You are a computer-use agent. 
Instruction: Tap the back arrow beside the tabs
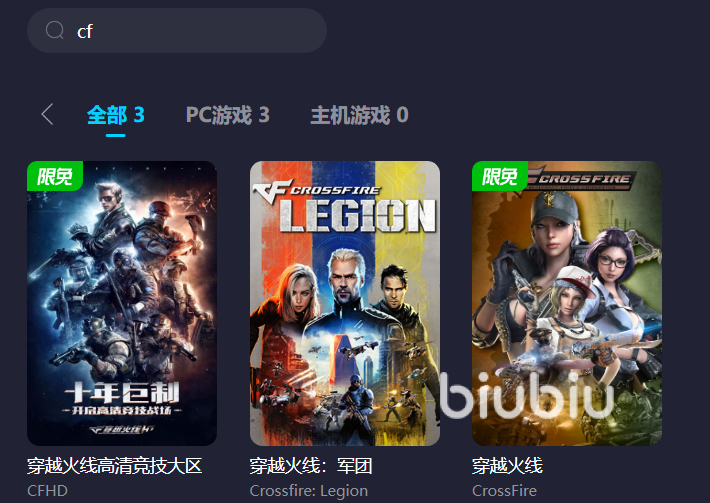47,115
